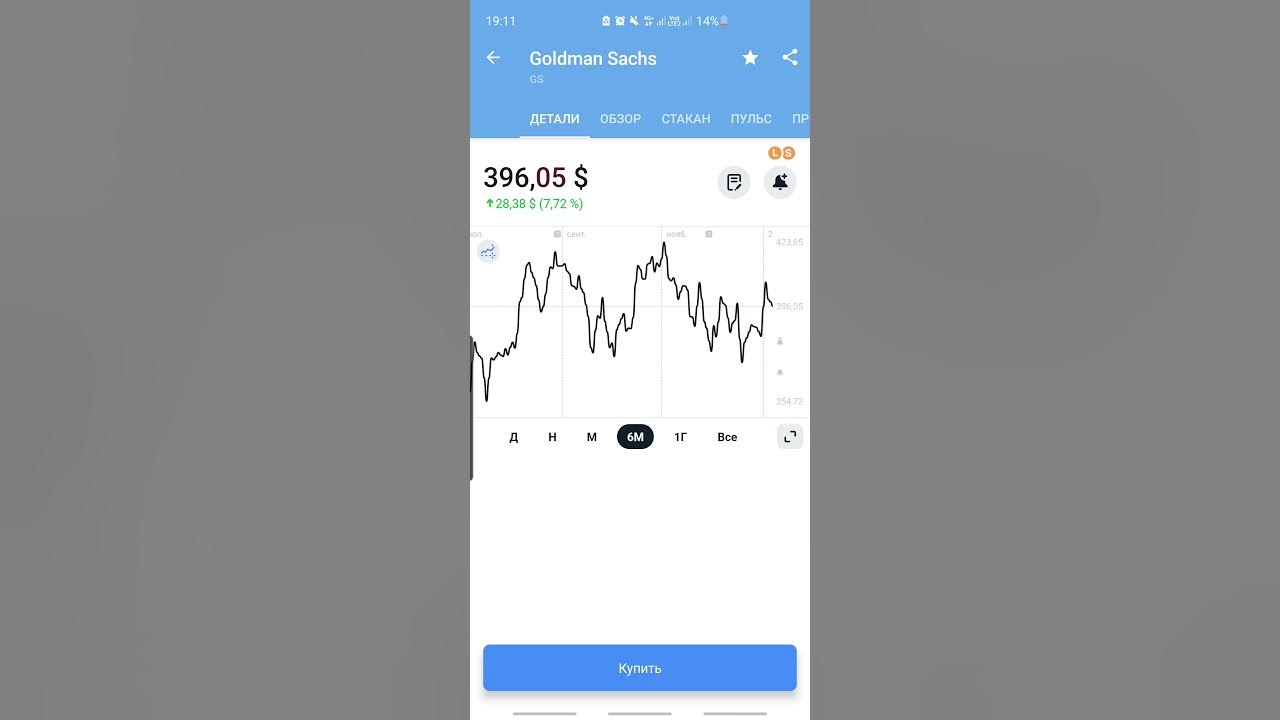Viewport: 1280px width, 720px height.
Task: Open the notes icon next to price
Action: click(x=734, y=182)
